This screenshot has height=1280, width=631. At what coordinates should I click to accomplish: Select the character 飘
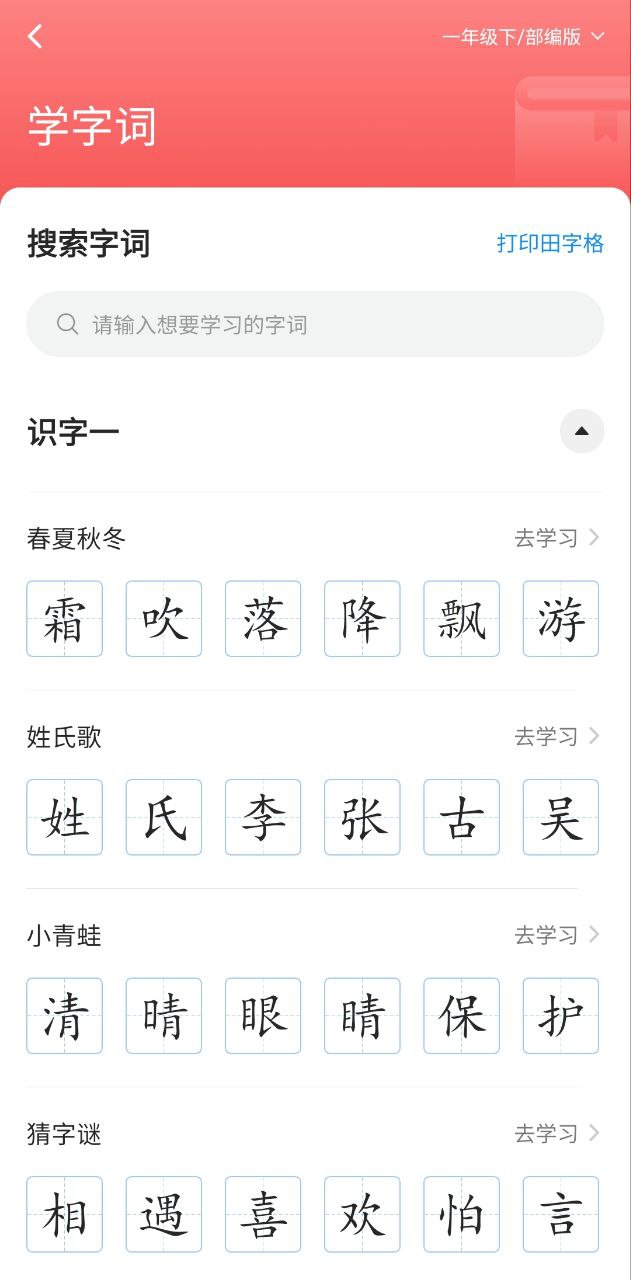coord(461,619)
